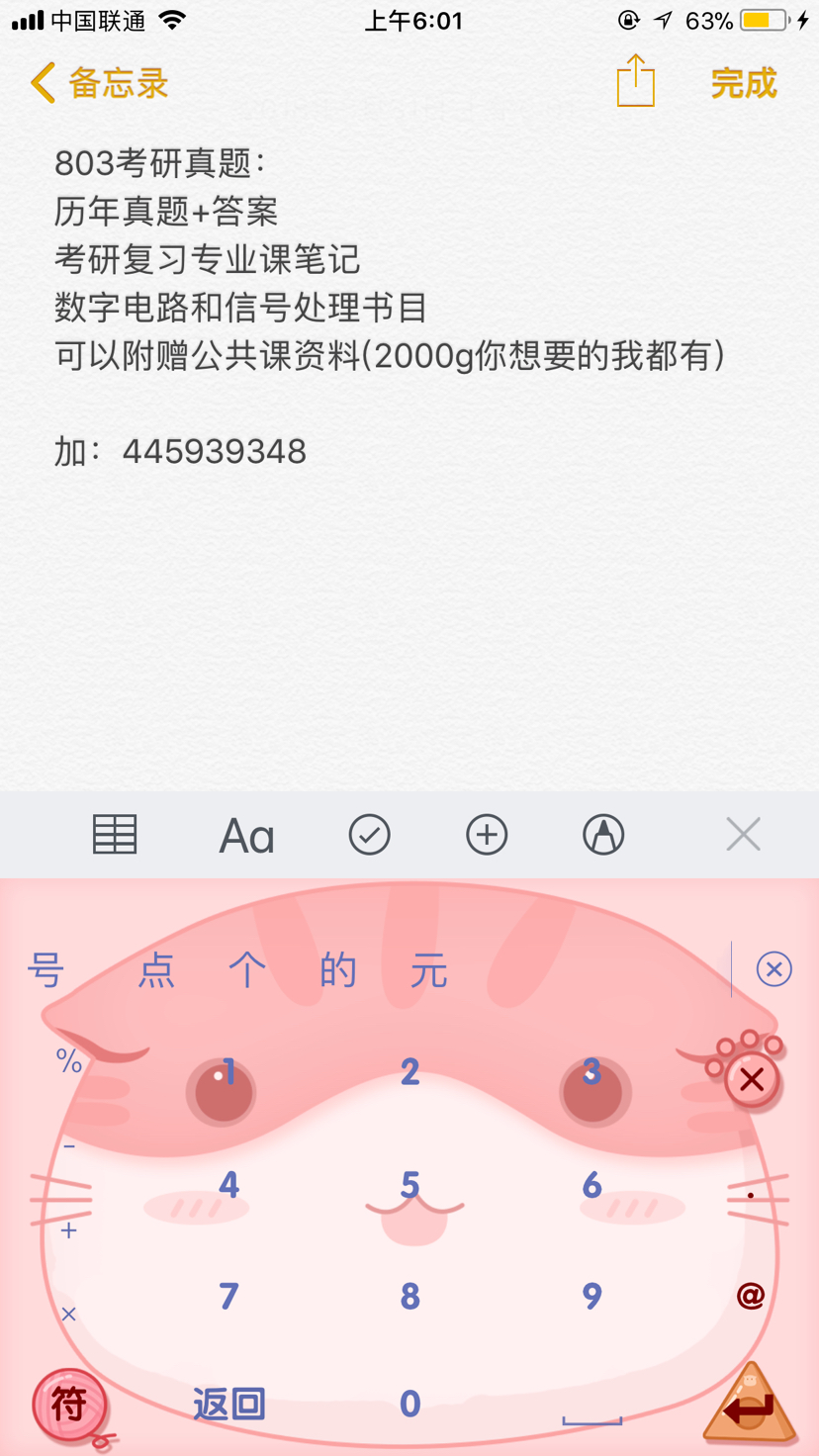819x1456 pixels.
Task: Tap the @ key
Action: [751, 1295]
